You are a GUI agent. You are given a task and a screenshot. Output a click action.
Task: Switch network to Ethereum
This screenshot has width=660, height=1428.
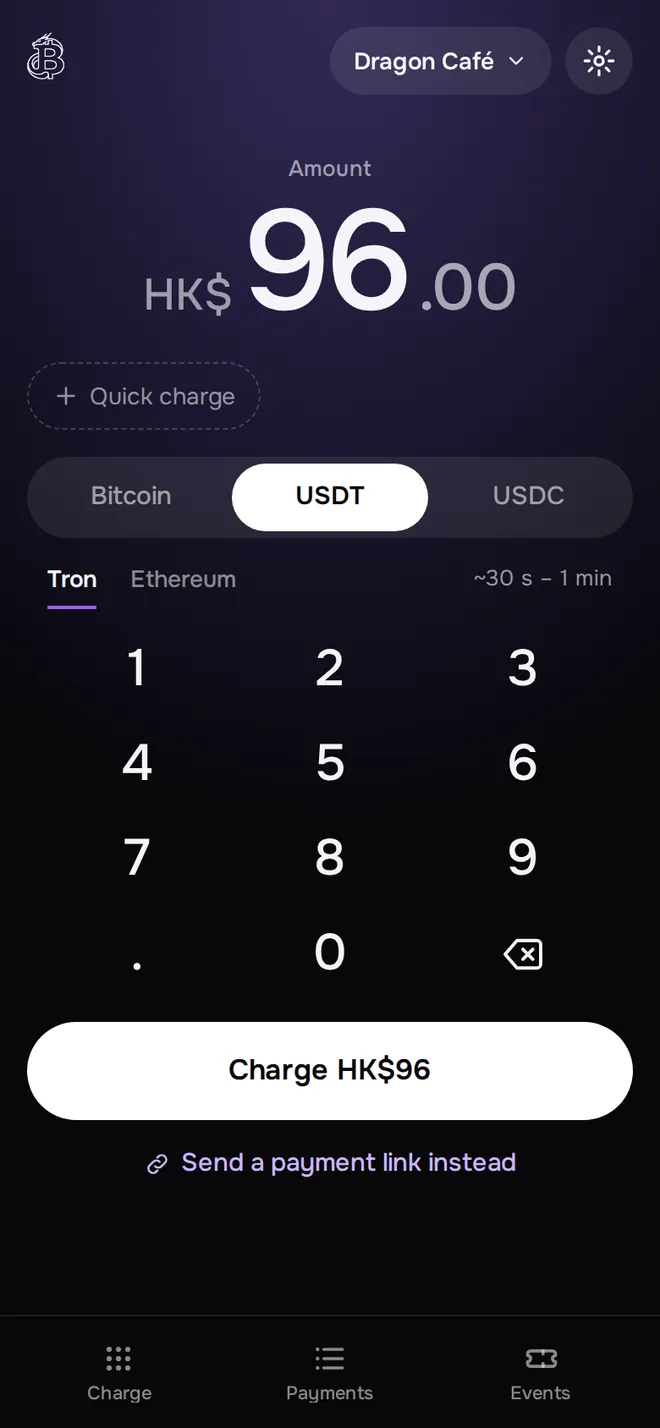(x=183, y=579)
